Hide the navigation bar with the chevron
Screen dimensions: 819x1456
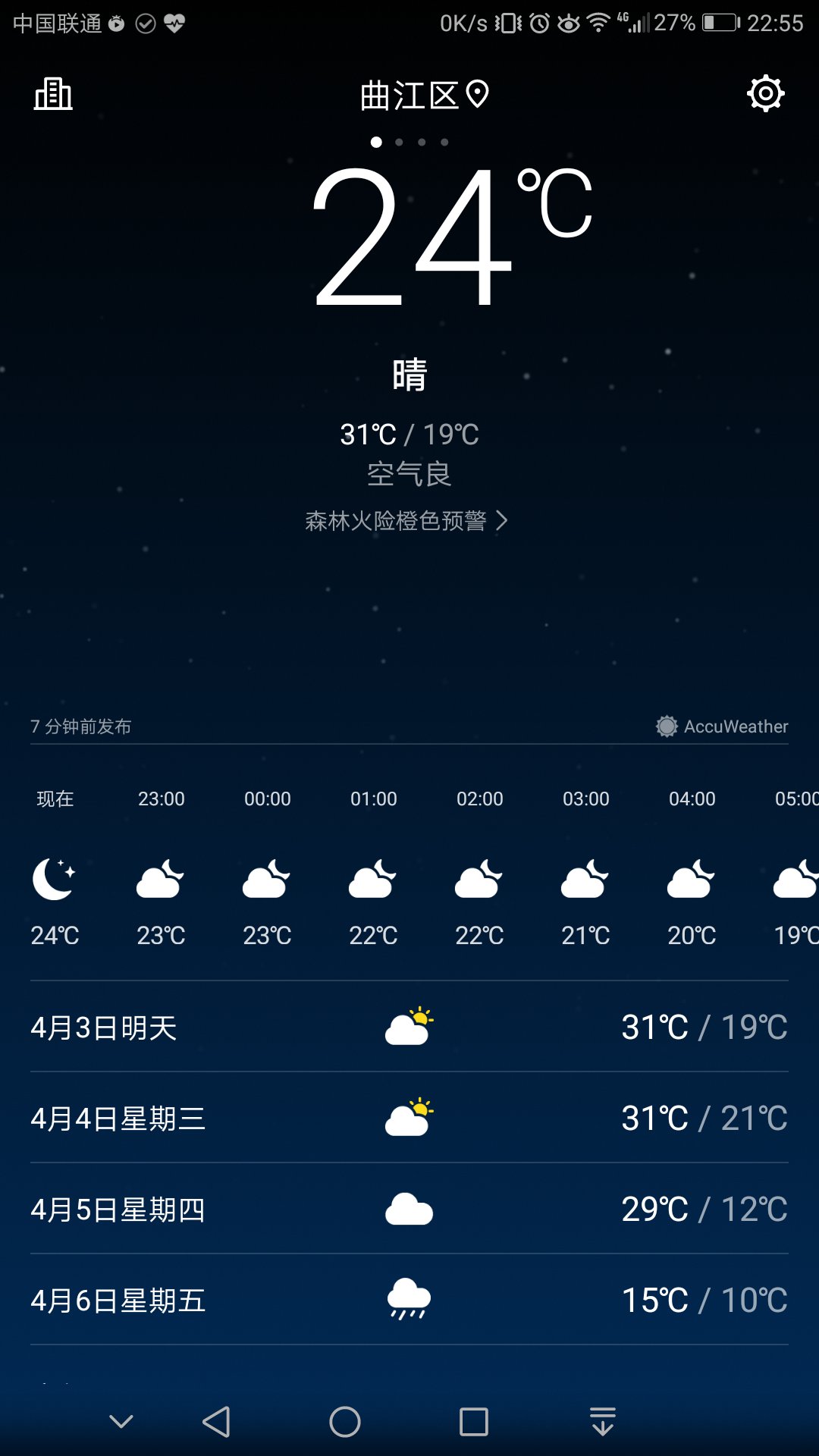(121, 1422)
